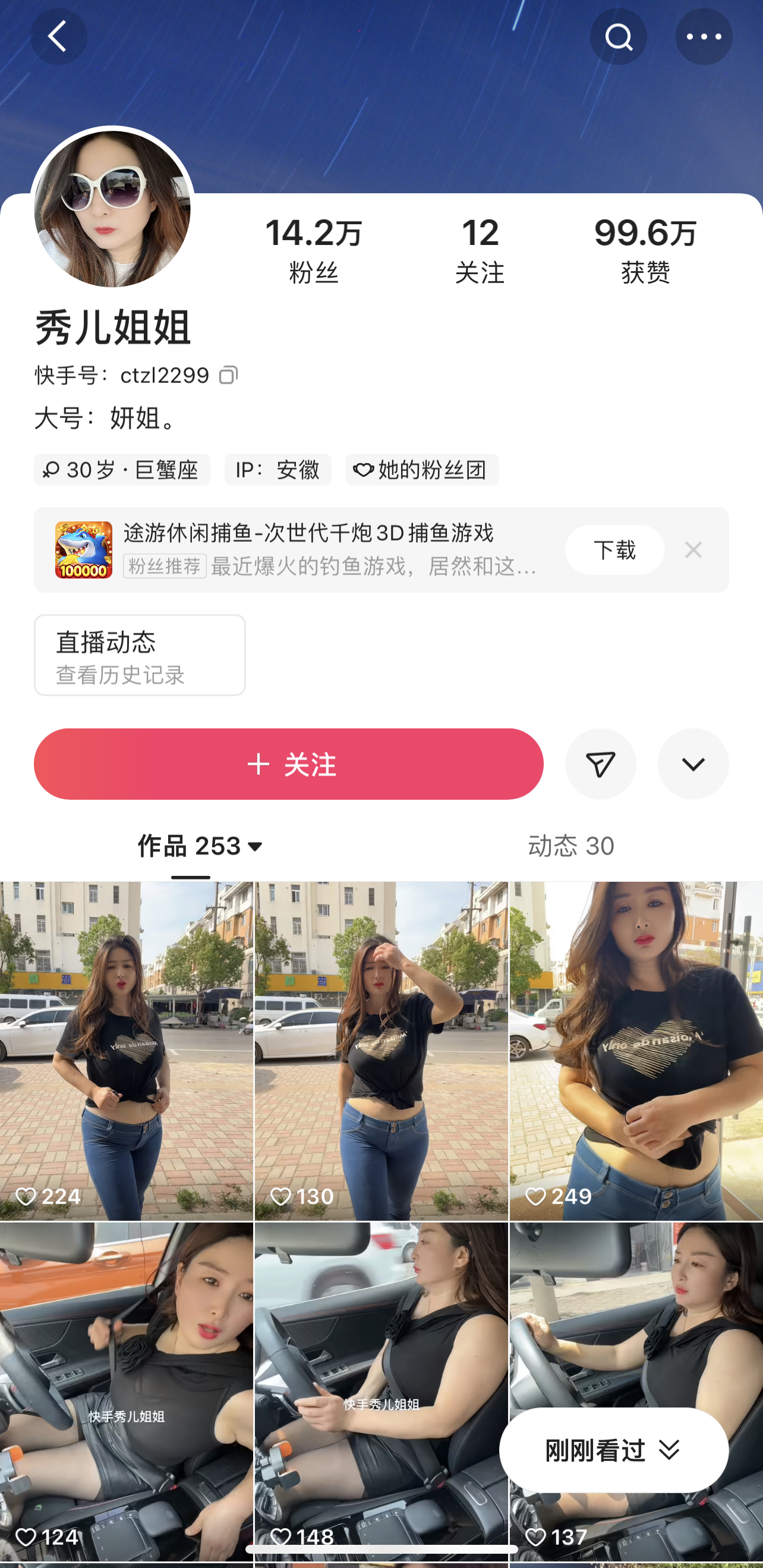Viewport: 763px width, 1568px height.
Task: Send a private message with paper-plane icon
Action: 601,764
